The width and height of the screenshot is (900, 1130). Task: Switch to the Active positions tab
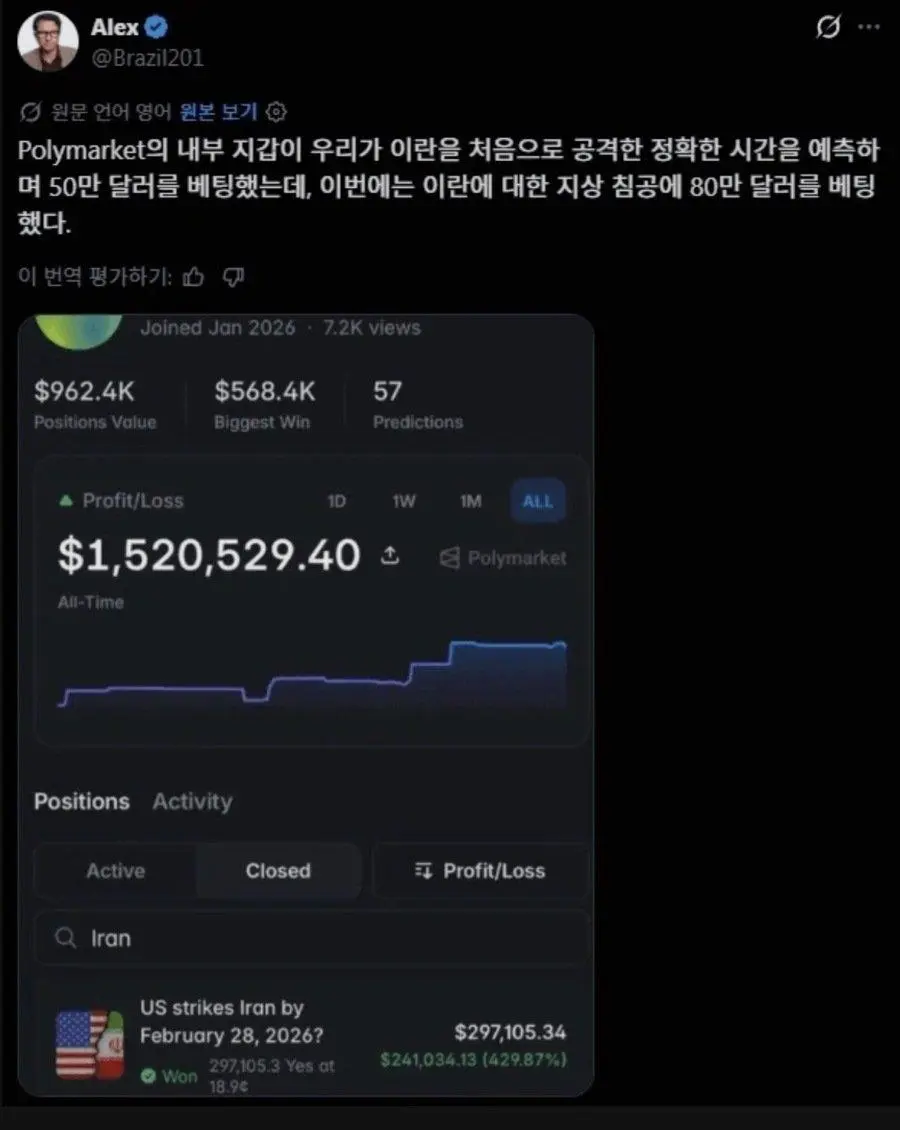coord(116,871)
